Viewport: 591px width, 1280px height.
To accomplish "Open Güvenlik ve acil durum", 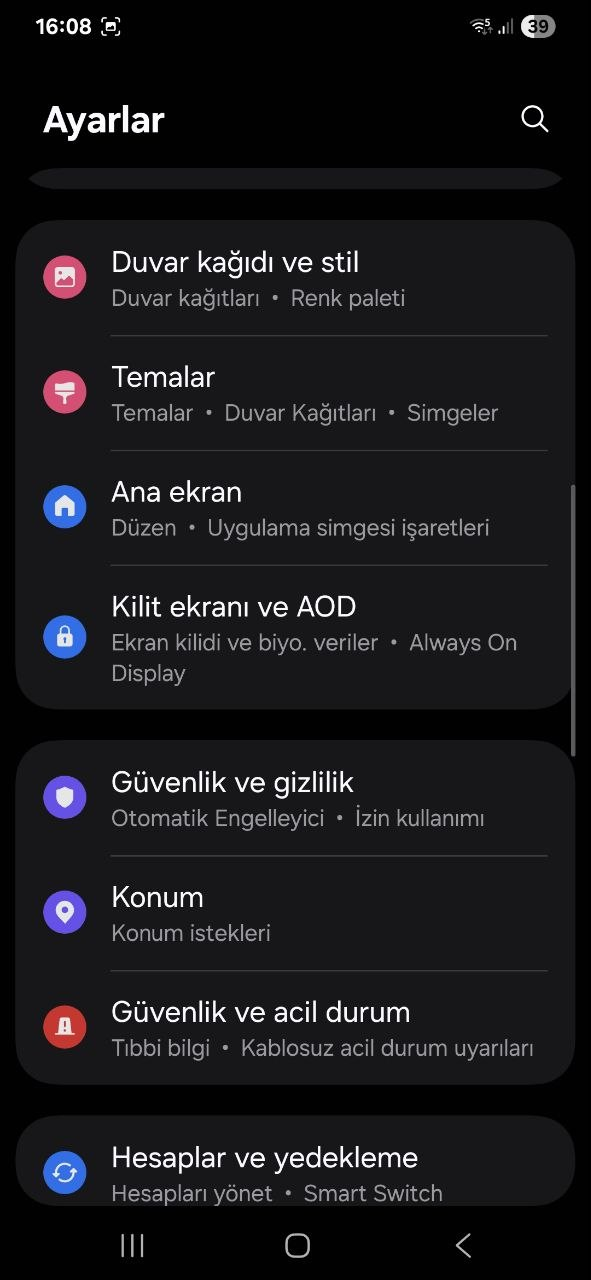I will coord(295,1028).
